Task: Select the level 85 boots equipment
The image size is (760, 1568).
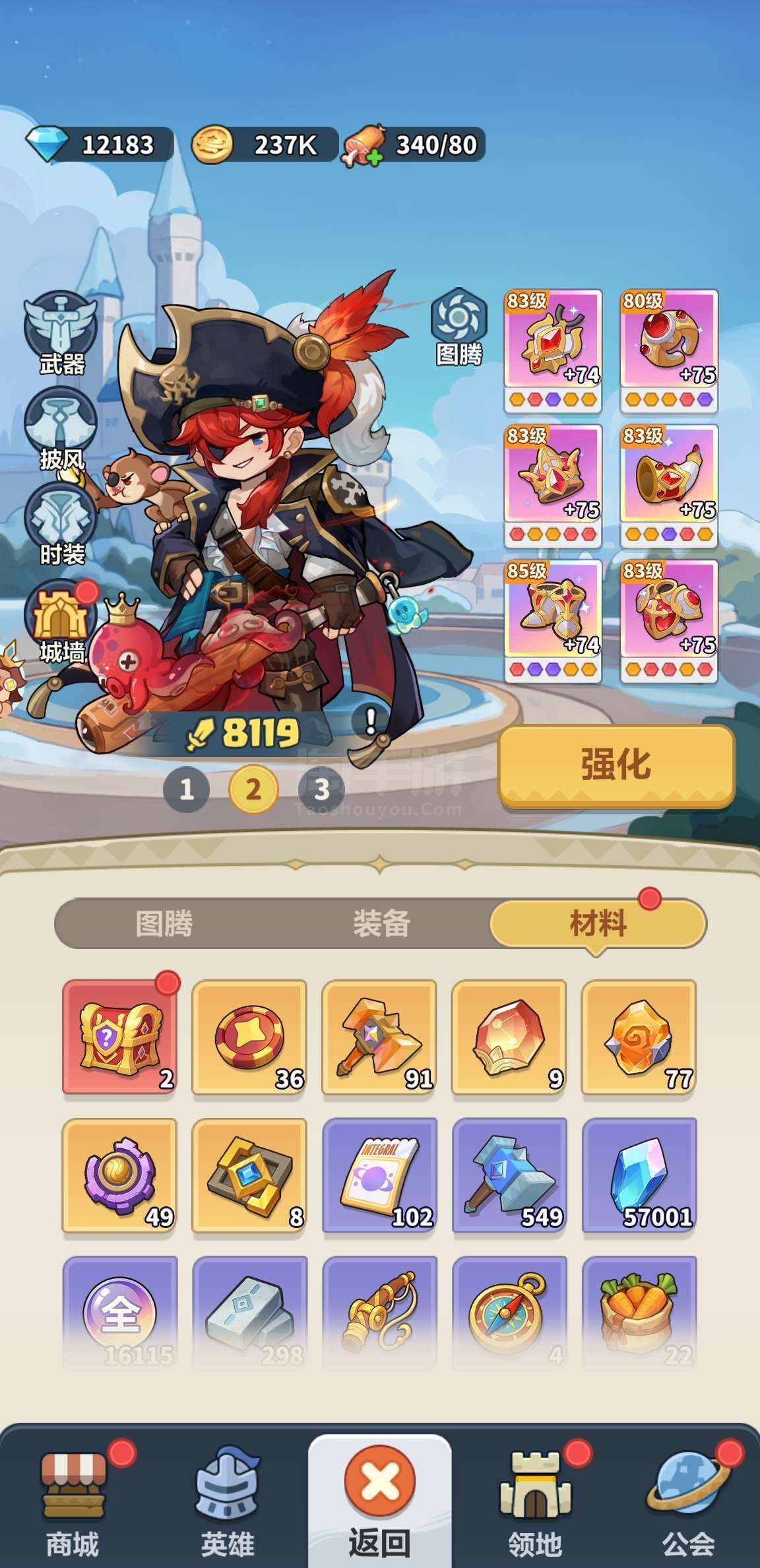Action: [553, 620]
